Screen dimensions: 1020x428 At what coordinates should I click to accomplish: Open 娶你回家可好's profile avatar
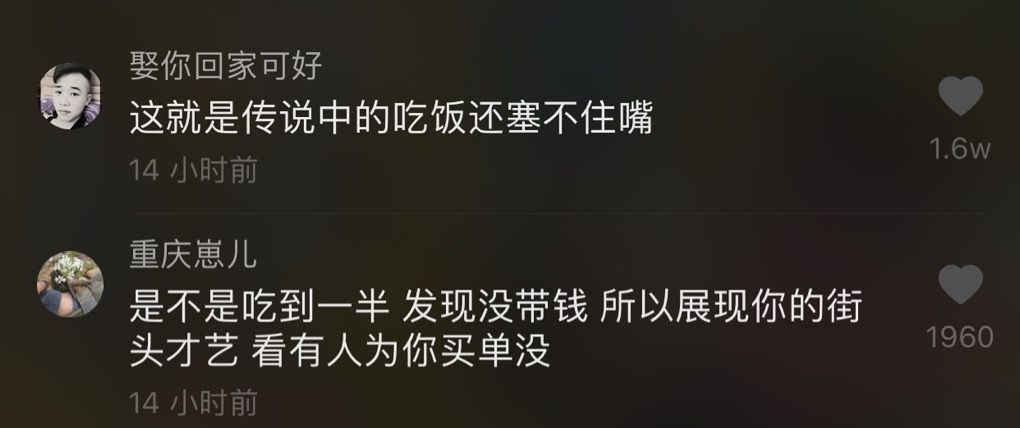tap(70, 96)
